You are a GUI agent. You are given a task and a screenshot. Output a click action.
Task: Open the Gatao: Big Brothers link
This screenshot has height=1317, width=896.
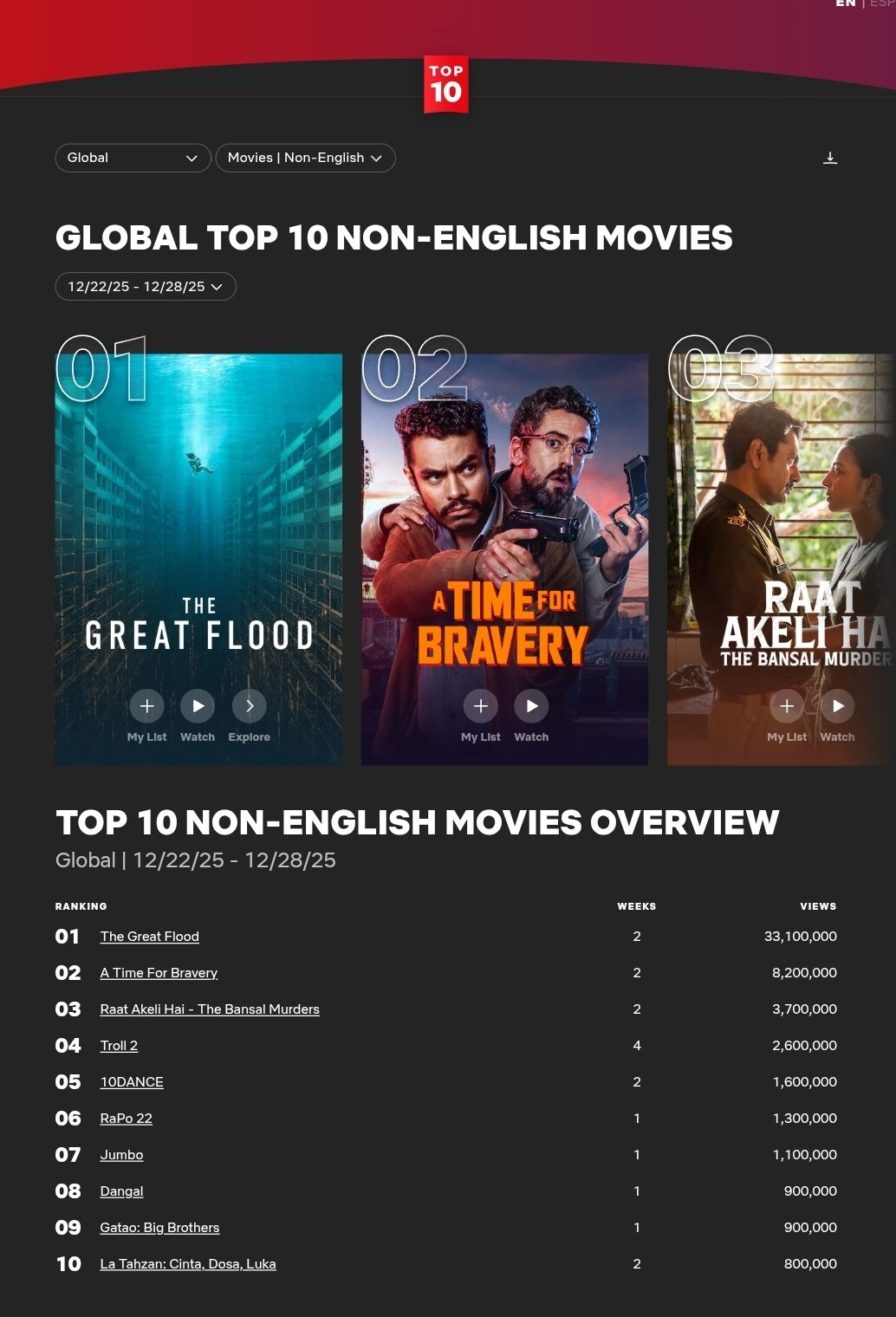pos(159,1228)
